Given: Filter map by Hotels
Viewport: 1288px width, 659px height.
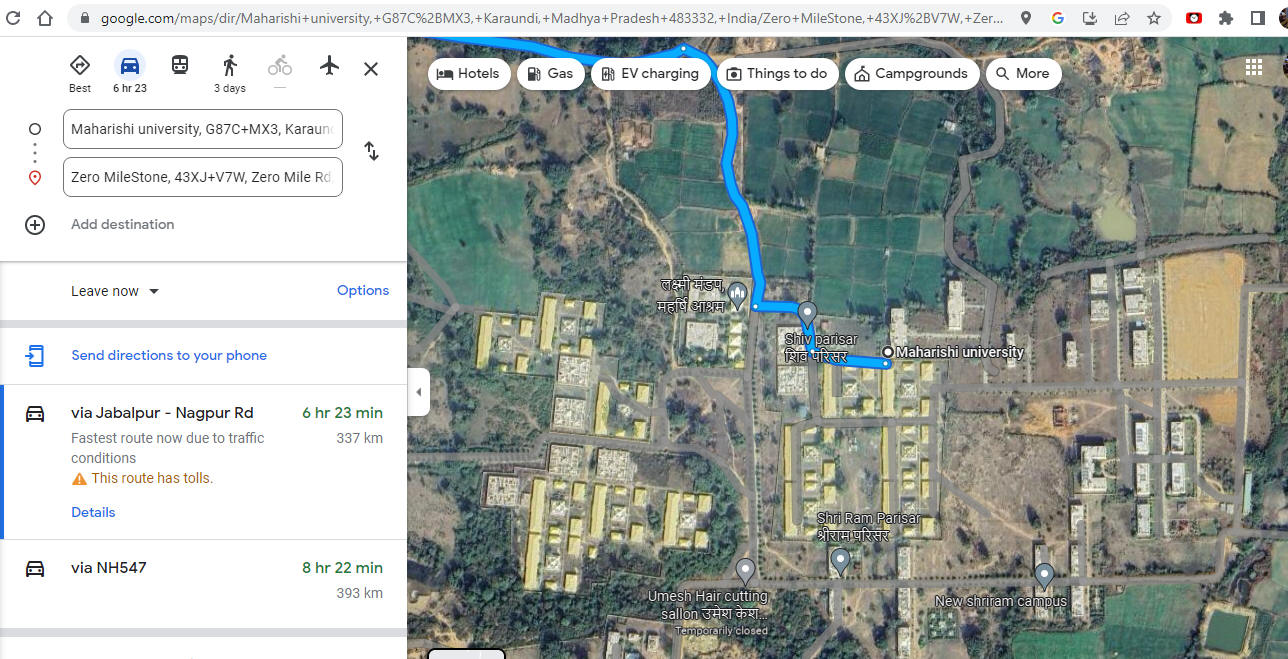Looking at the screenshot, I should pyautogui.click(x=469, y=74).
